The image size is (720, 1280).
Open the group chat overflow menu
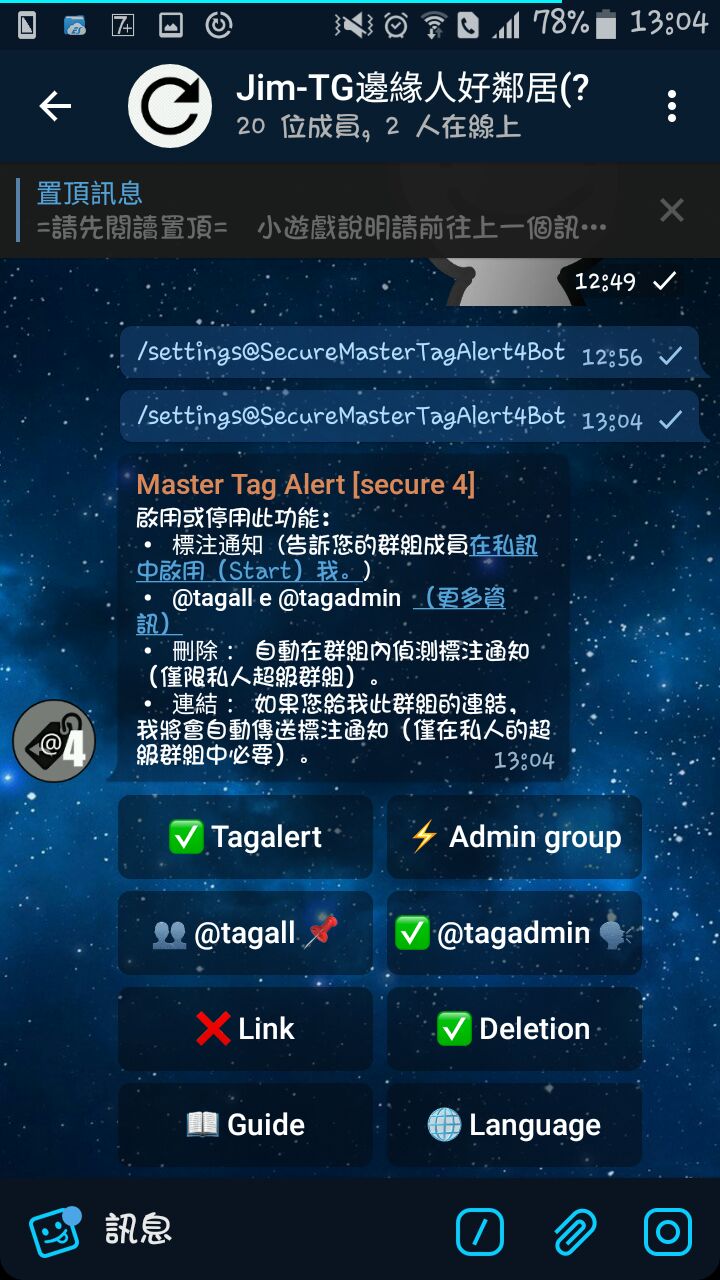click(672, 106)
